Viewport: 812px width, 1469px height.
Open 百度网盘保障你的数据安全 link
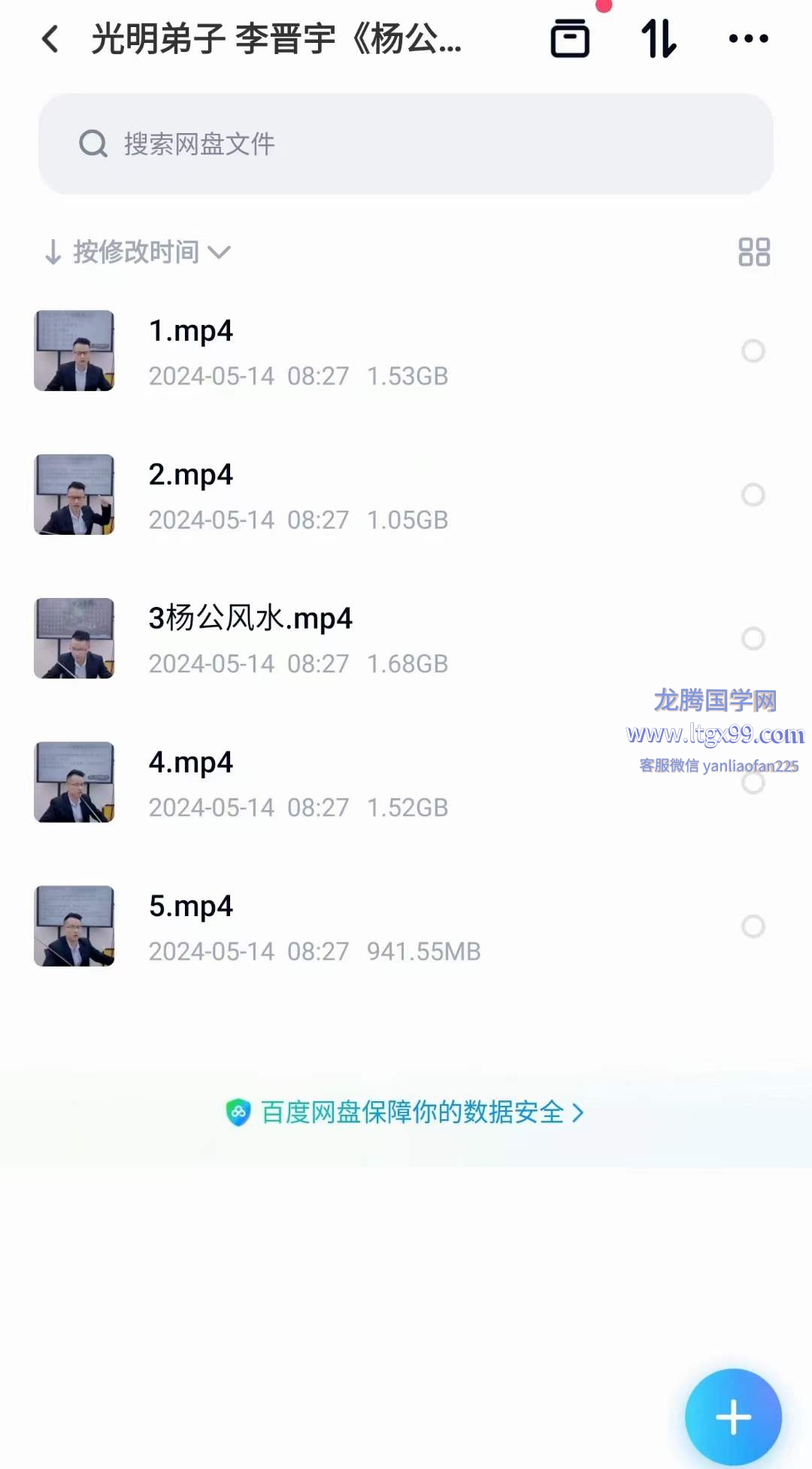click(406, 1112)
